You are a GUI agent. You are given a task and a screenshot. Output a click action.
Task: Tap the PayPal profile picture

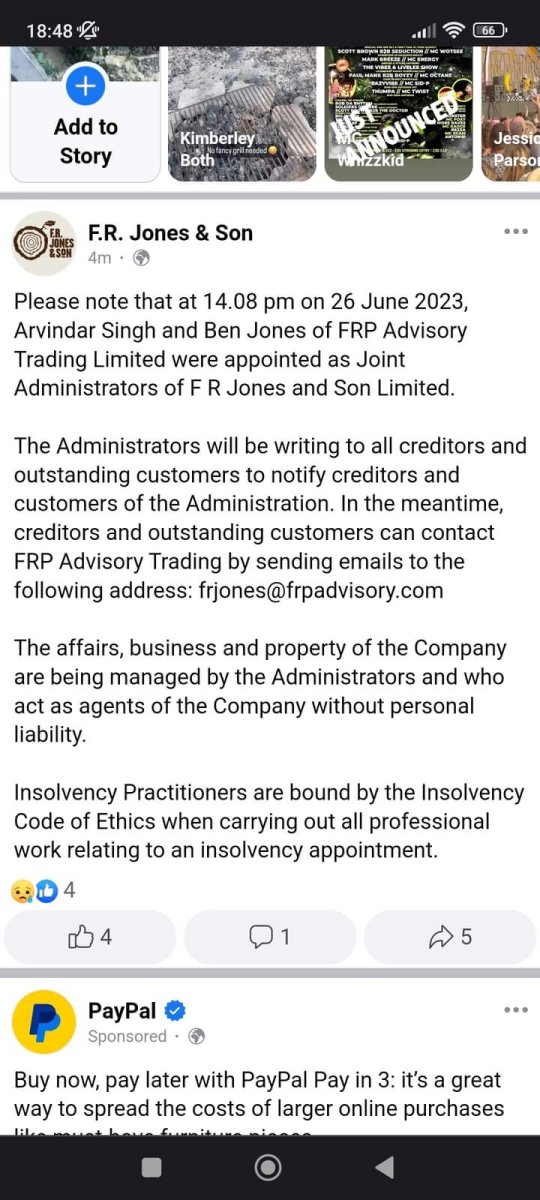coord(44,1022)
